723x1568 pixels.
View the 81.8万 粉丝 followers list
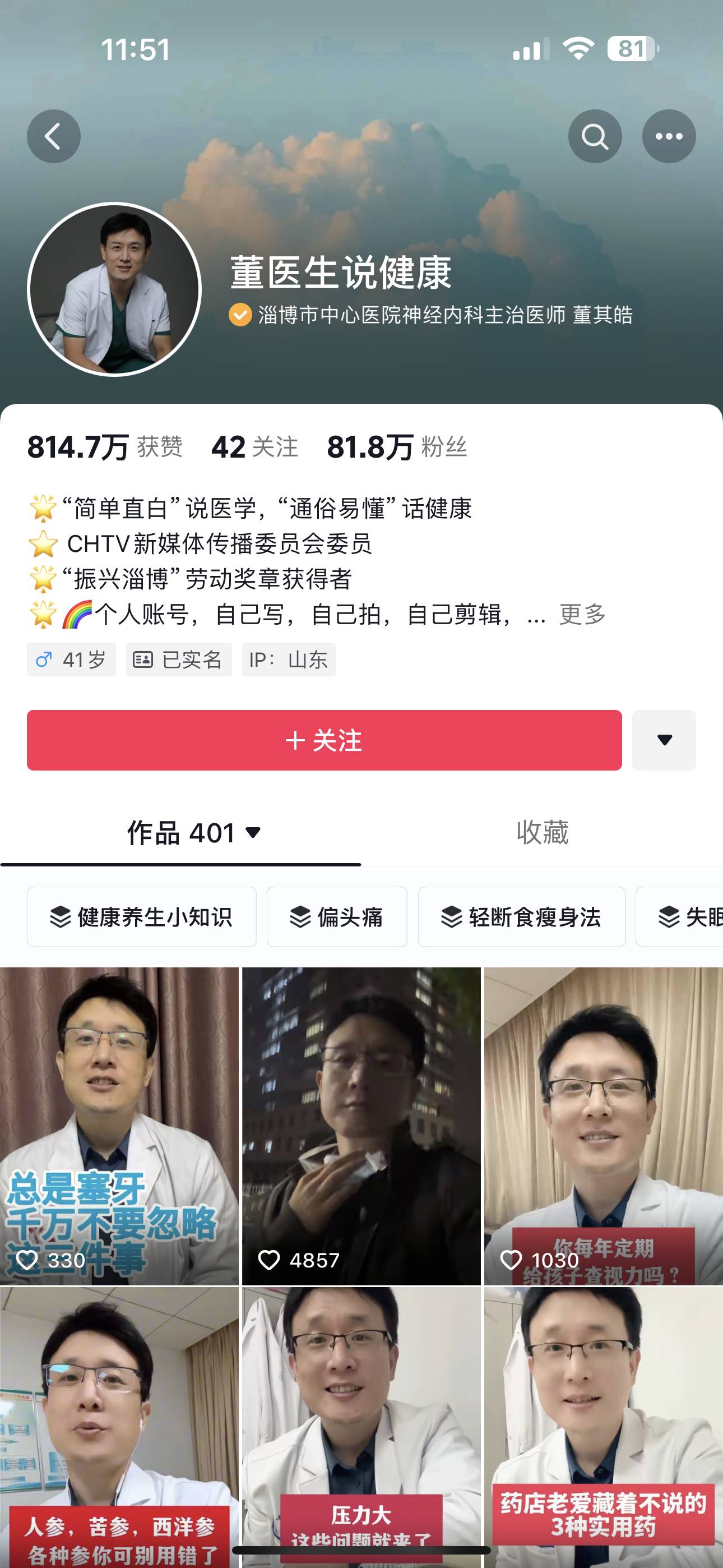pos(397,448)
